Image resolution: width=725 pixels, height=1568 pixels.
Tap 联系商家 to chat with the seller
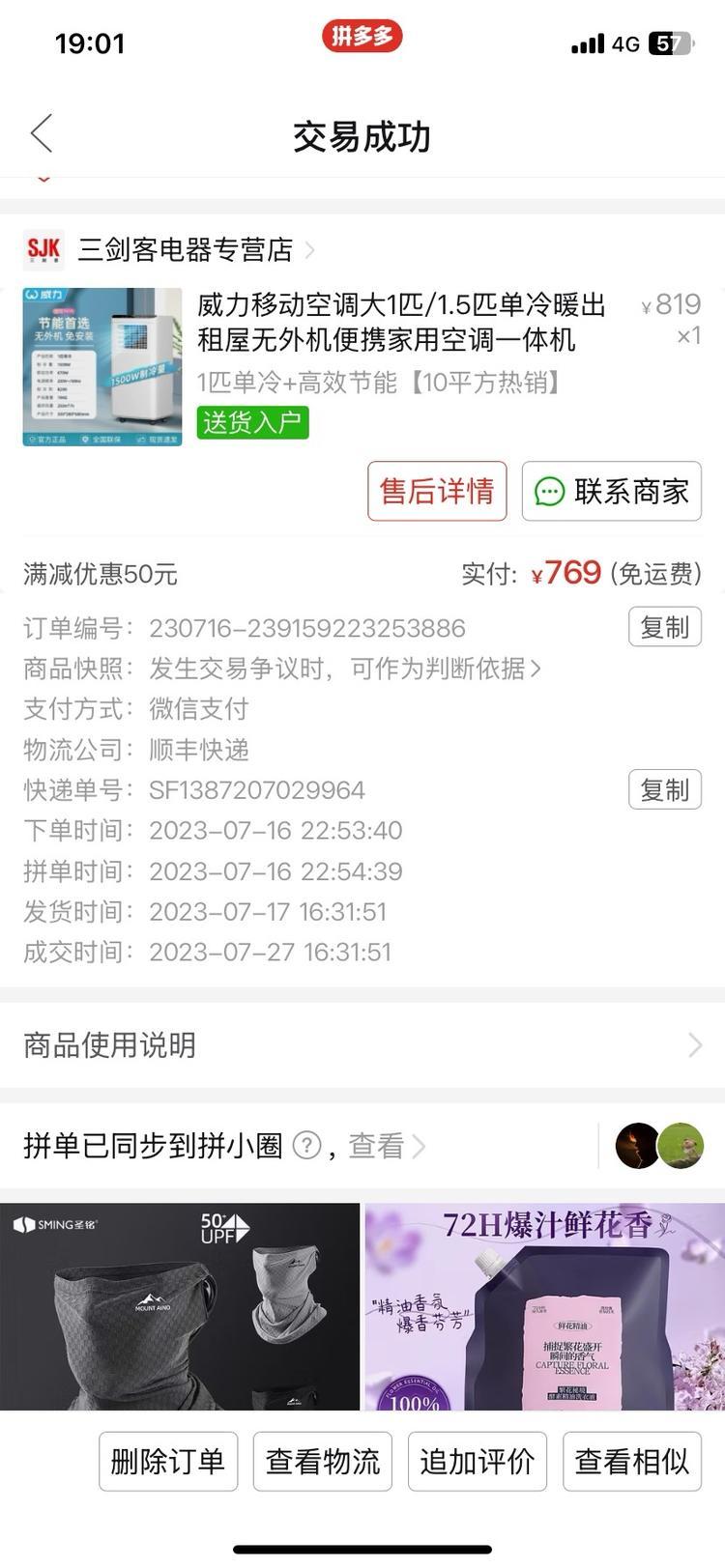[x=611, y=492]
